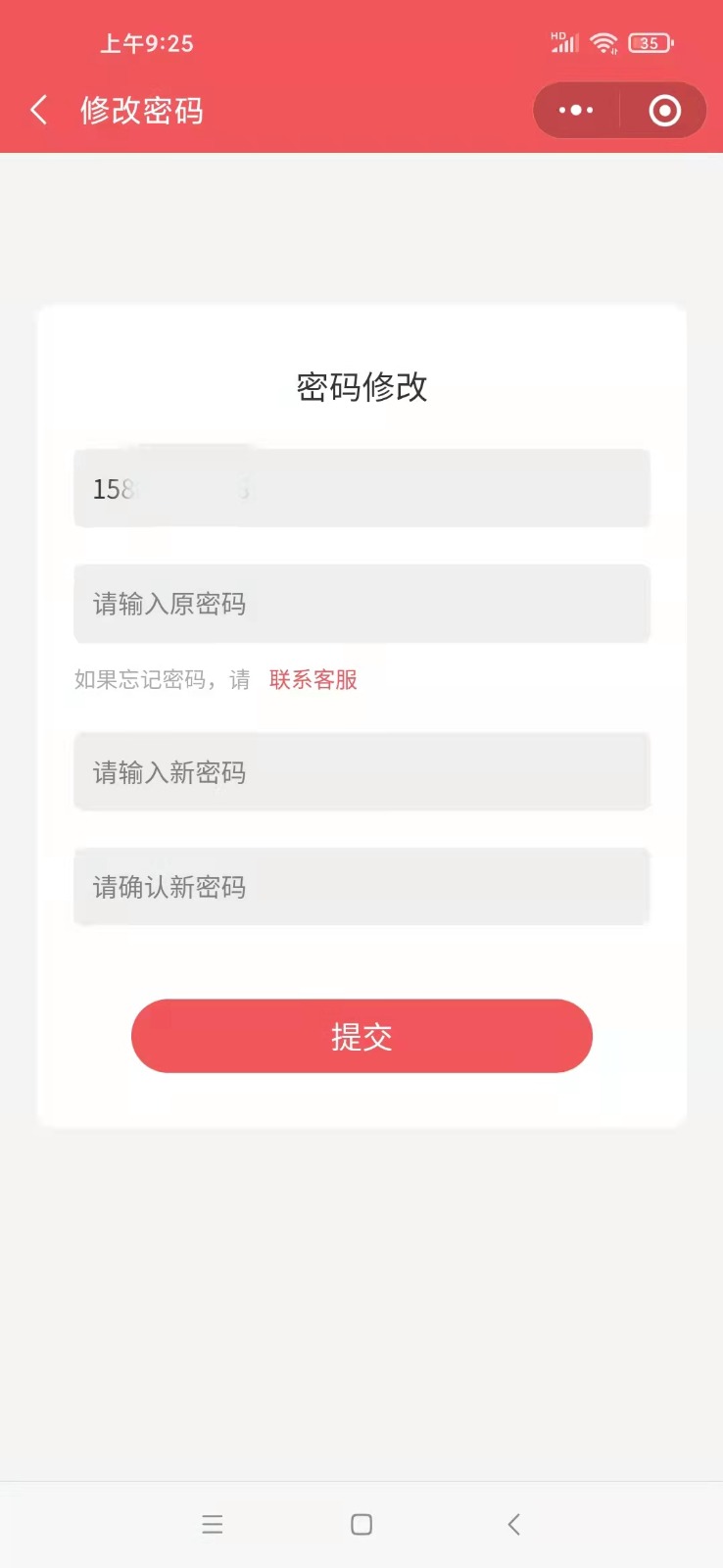
Task: Select the 请输入新密码 field
Action: point(361,772)
